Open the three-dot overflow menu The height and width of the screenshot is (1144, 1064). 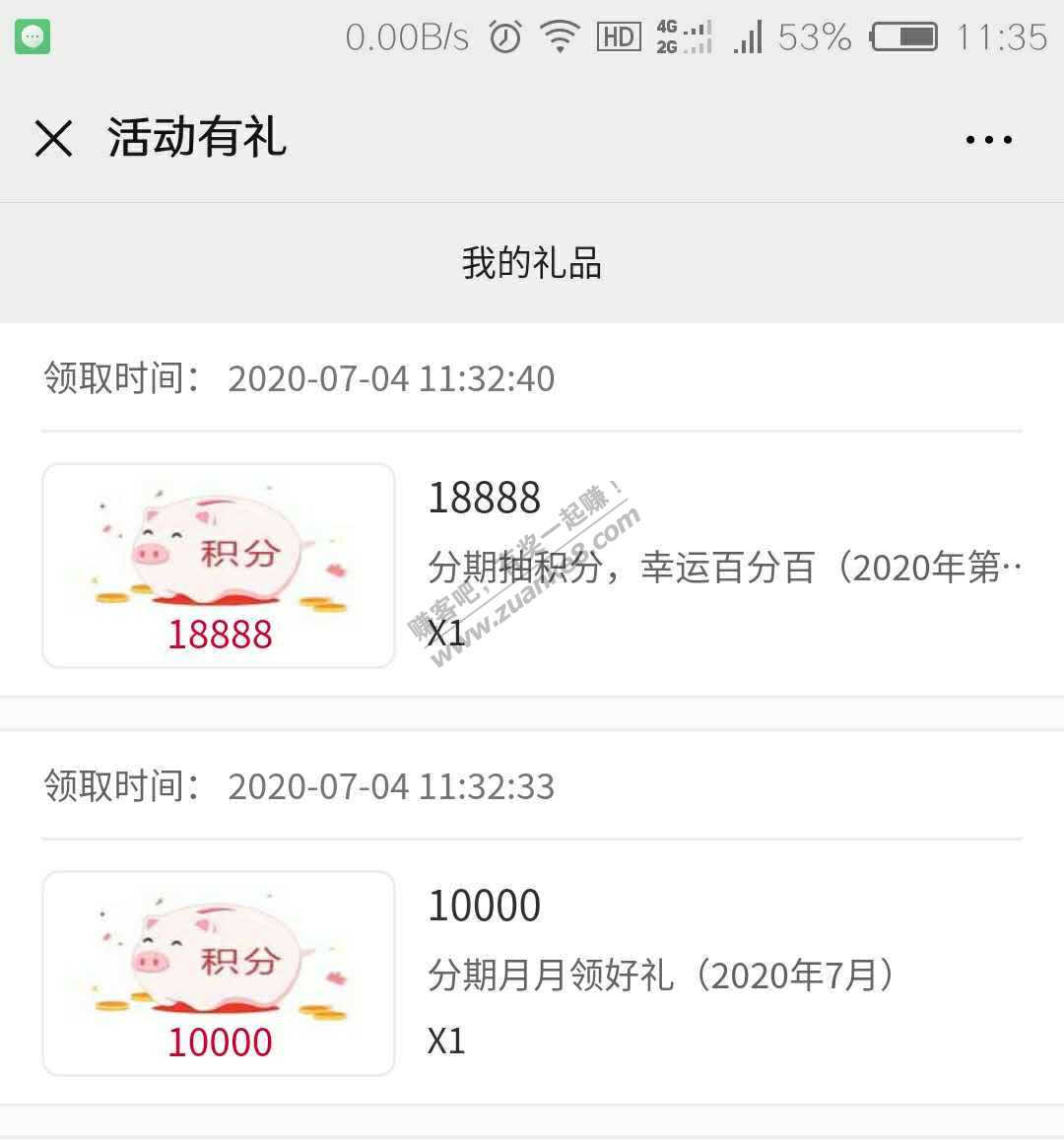coord(988,140)
